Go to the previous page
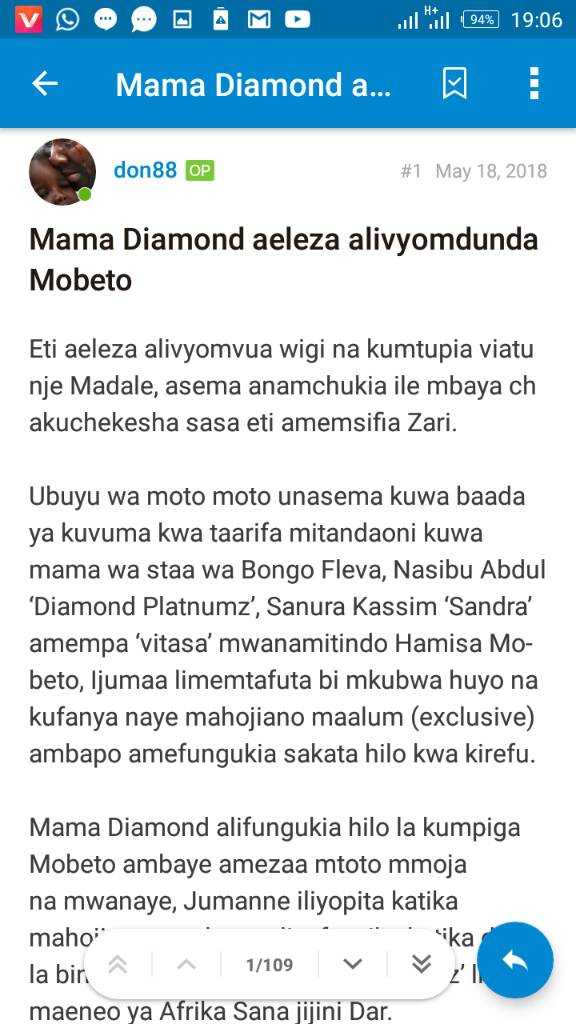Viewport: 576px width, 1024px height. click(x=187, y=964)
